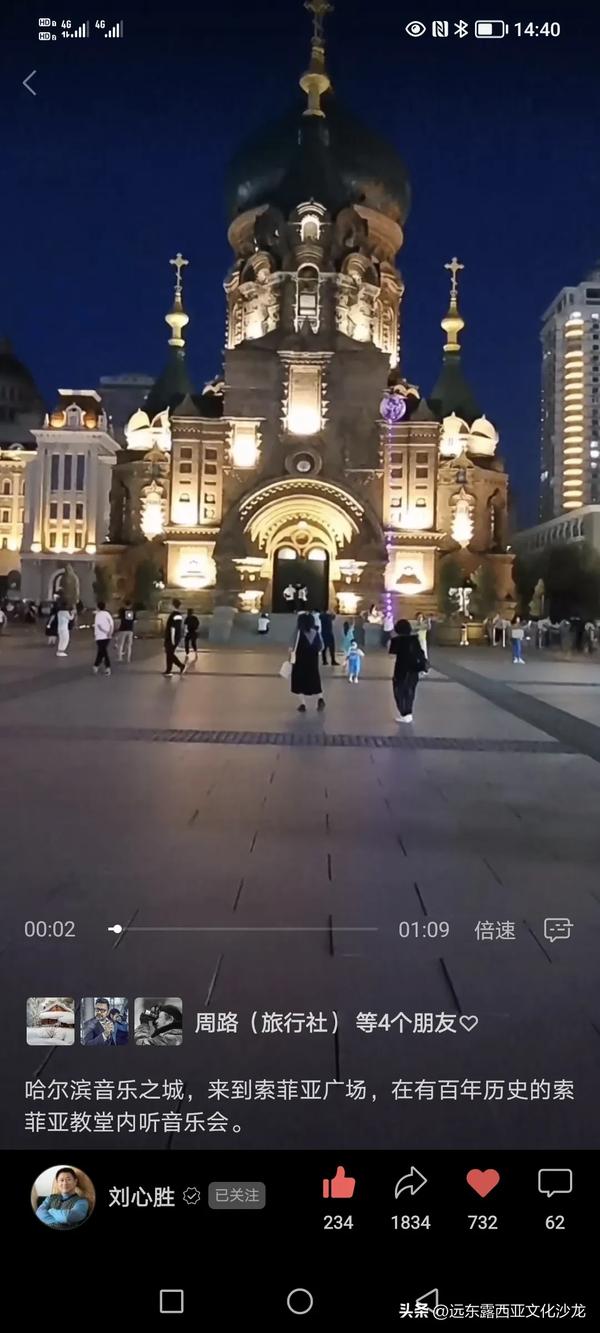Tap the 已关注 following button
Screen dimensions: 600x1333
tap(236, 1195)
